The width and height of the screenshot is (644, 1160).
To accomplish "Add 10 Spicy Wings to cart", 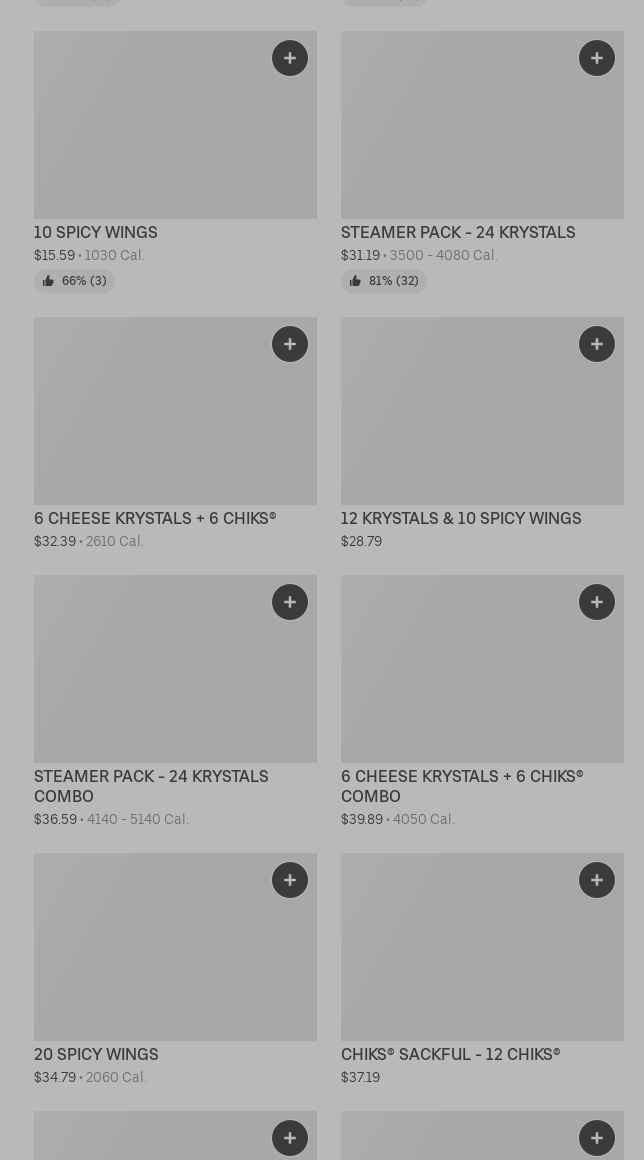I will [x=290, y=58].
